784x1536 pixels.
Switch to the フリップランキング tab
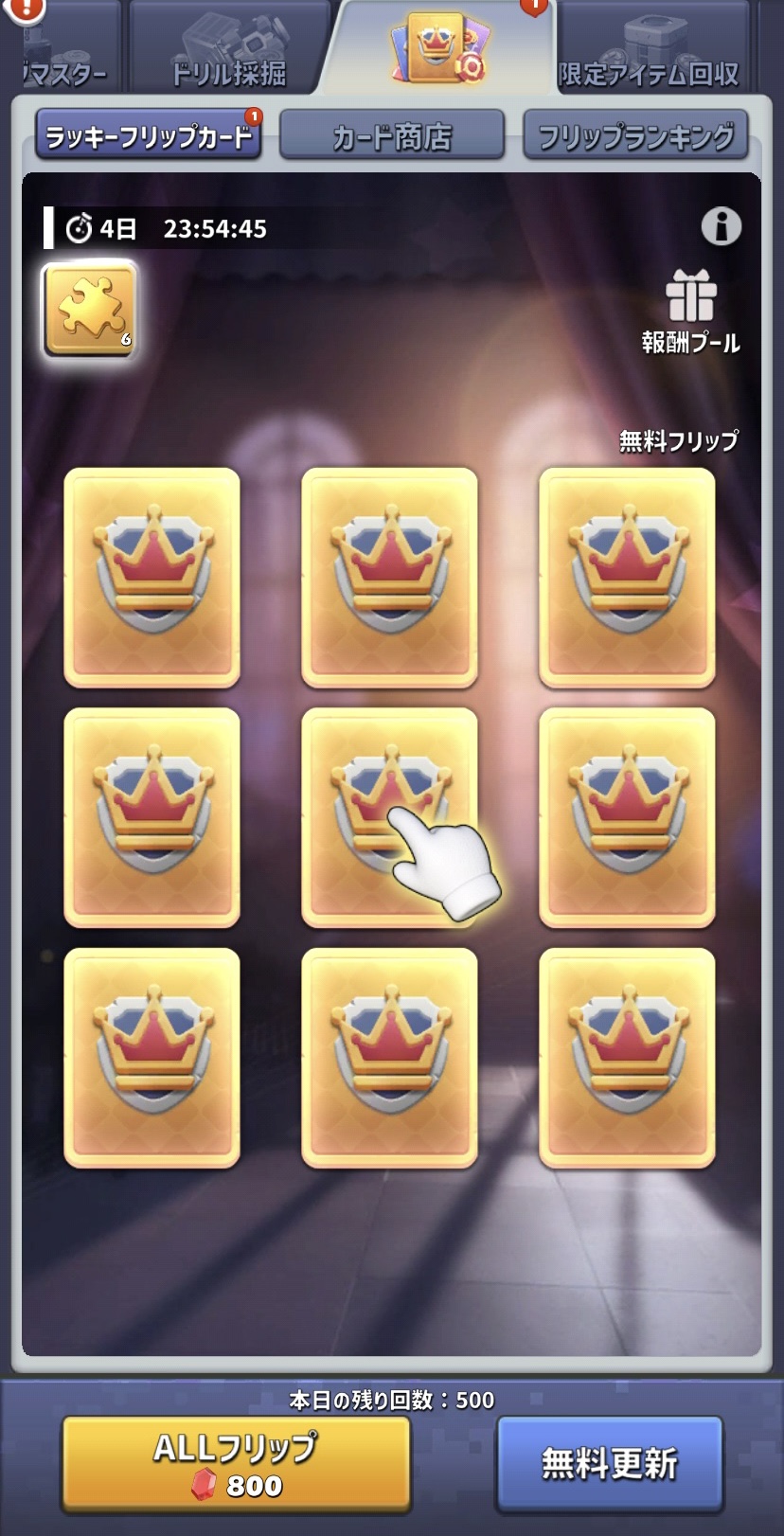click(x=635, y=135)
